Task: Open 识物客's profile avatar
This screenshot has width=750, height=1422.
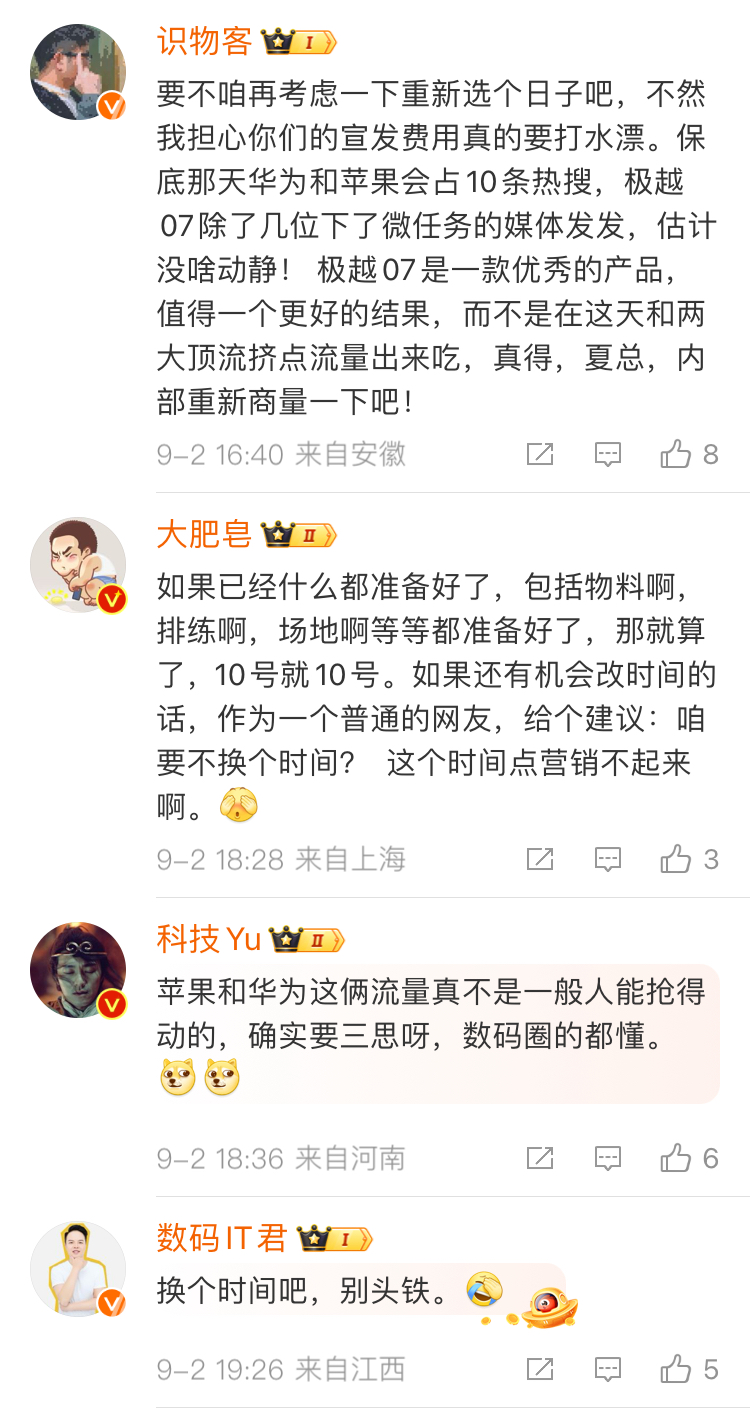Action: pos(78,72)
